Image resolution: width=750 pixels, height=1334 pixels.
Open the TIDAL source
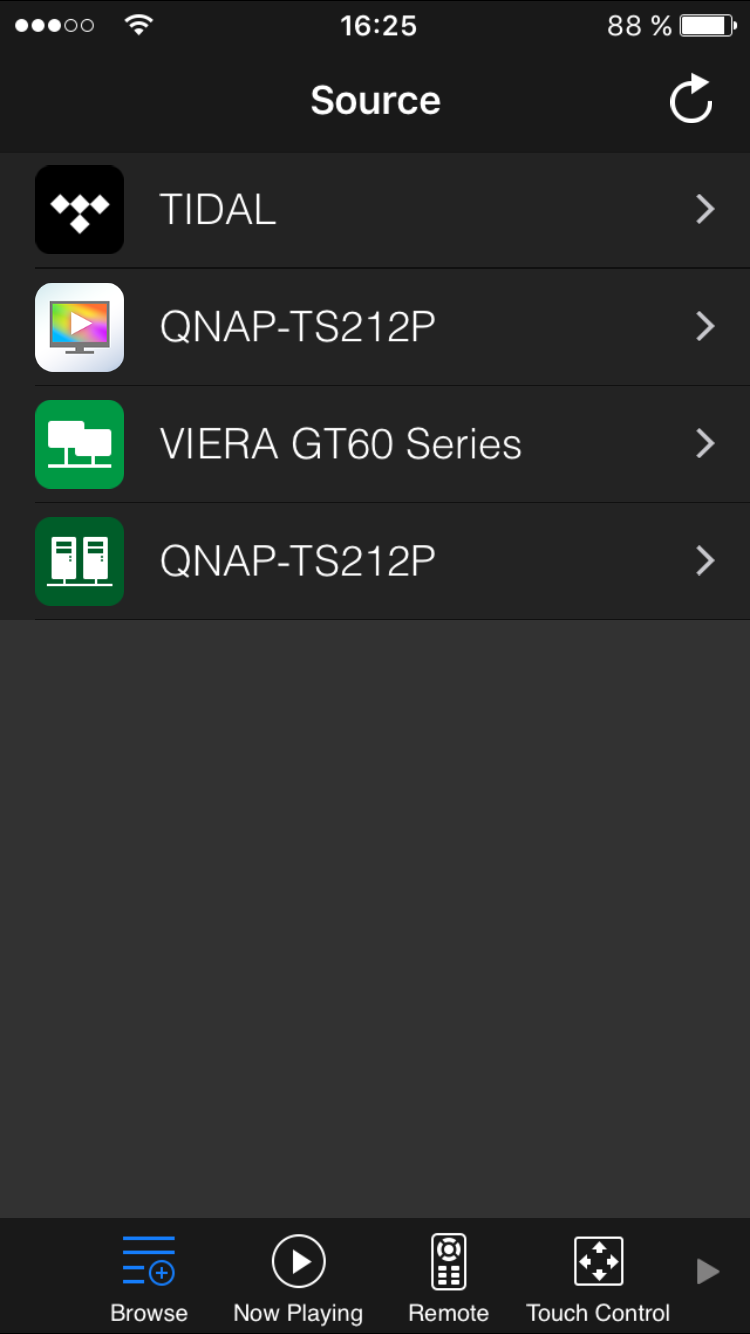click(375, 210)
